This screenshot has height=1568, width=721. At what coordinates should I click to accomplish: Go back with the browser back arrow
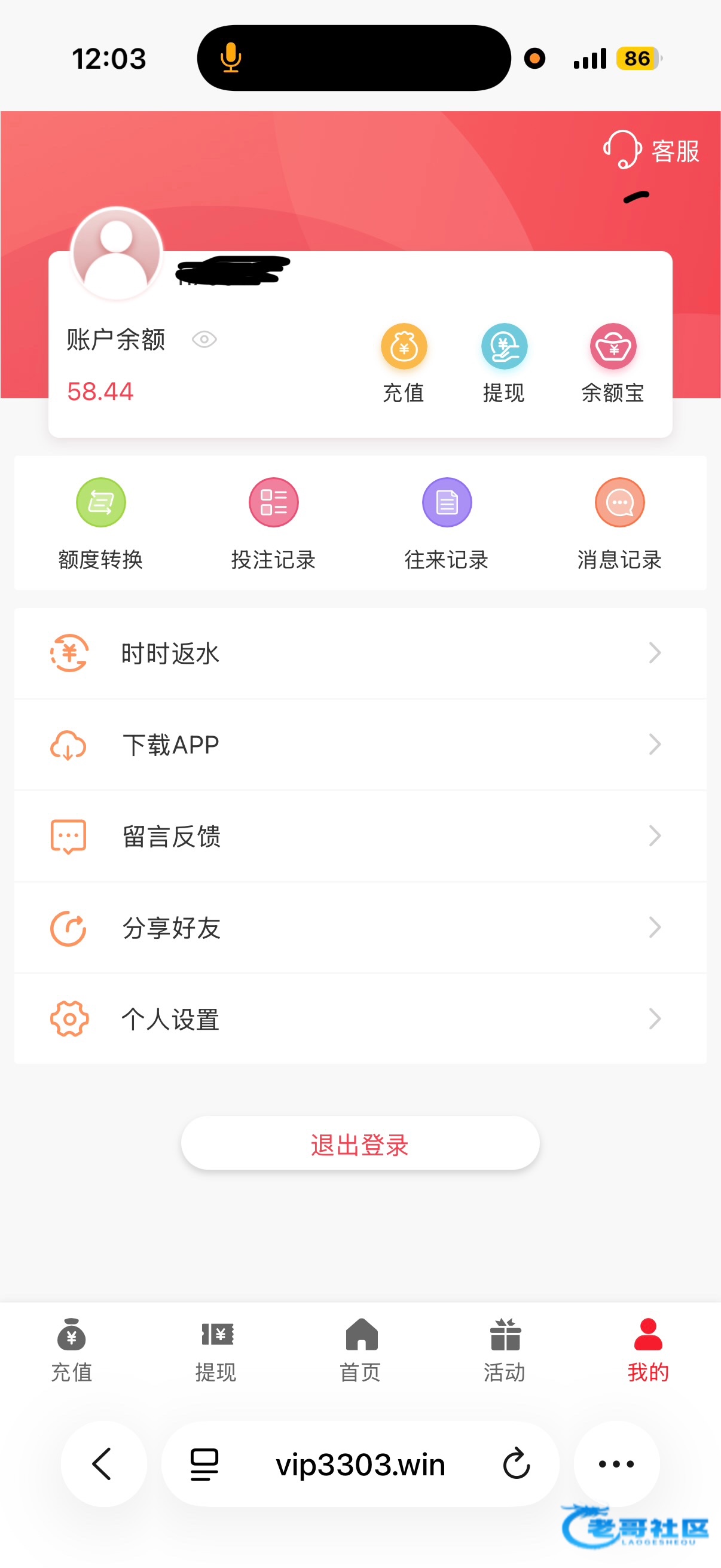(x=103, y=1463)
